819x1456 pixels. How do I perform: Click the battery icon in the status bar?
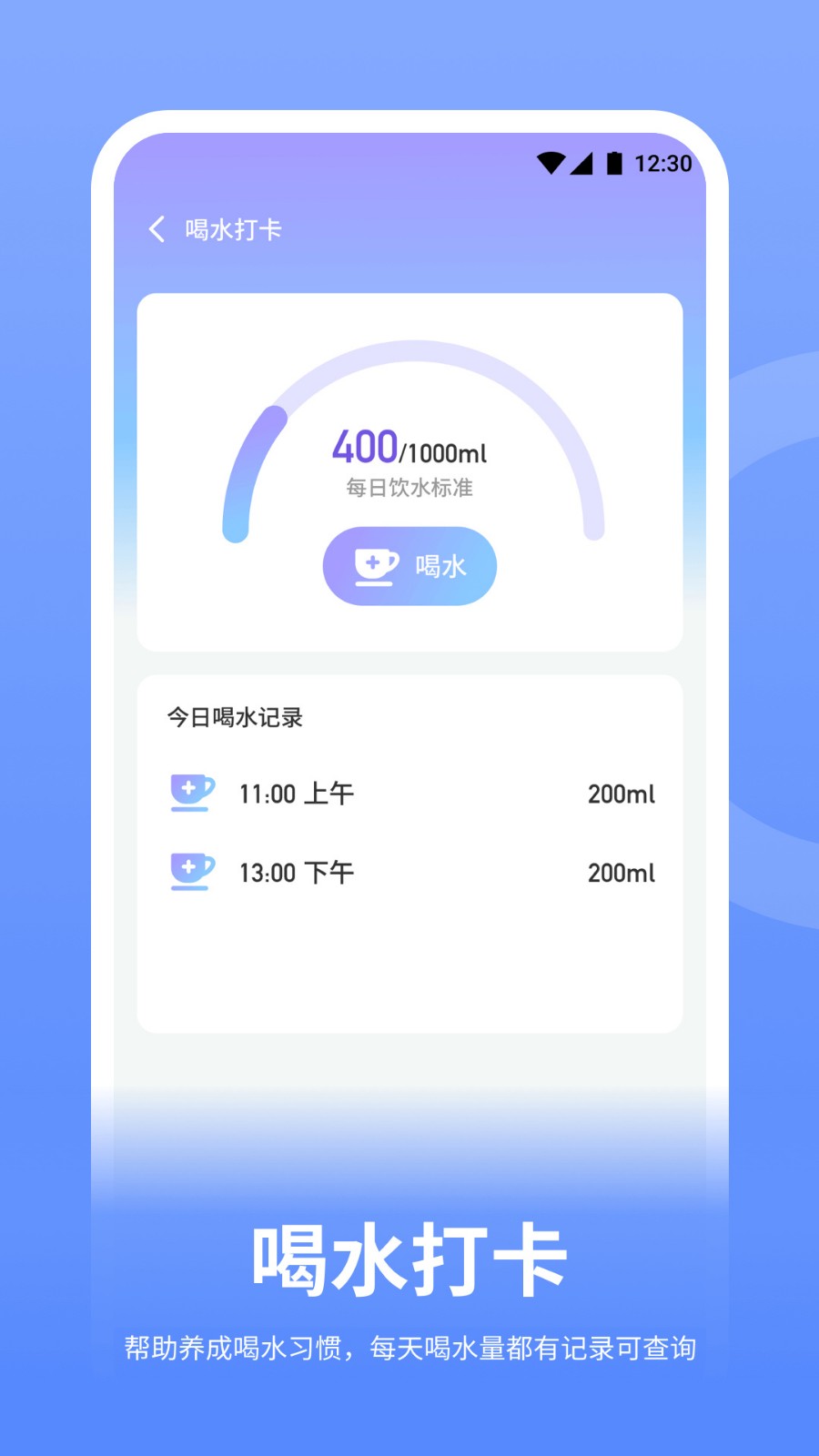[x=615, y=162]
